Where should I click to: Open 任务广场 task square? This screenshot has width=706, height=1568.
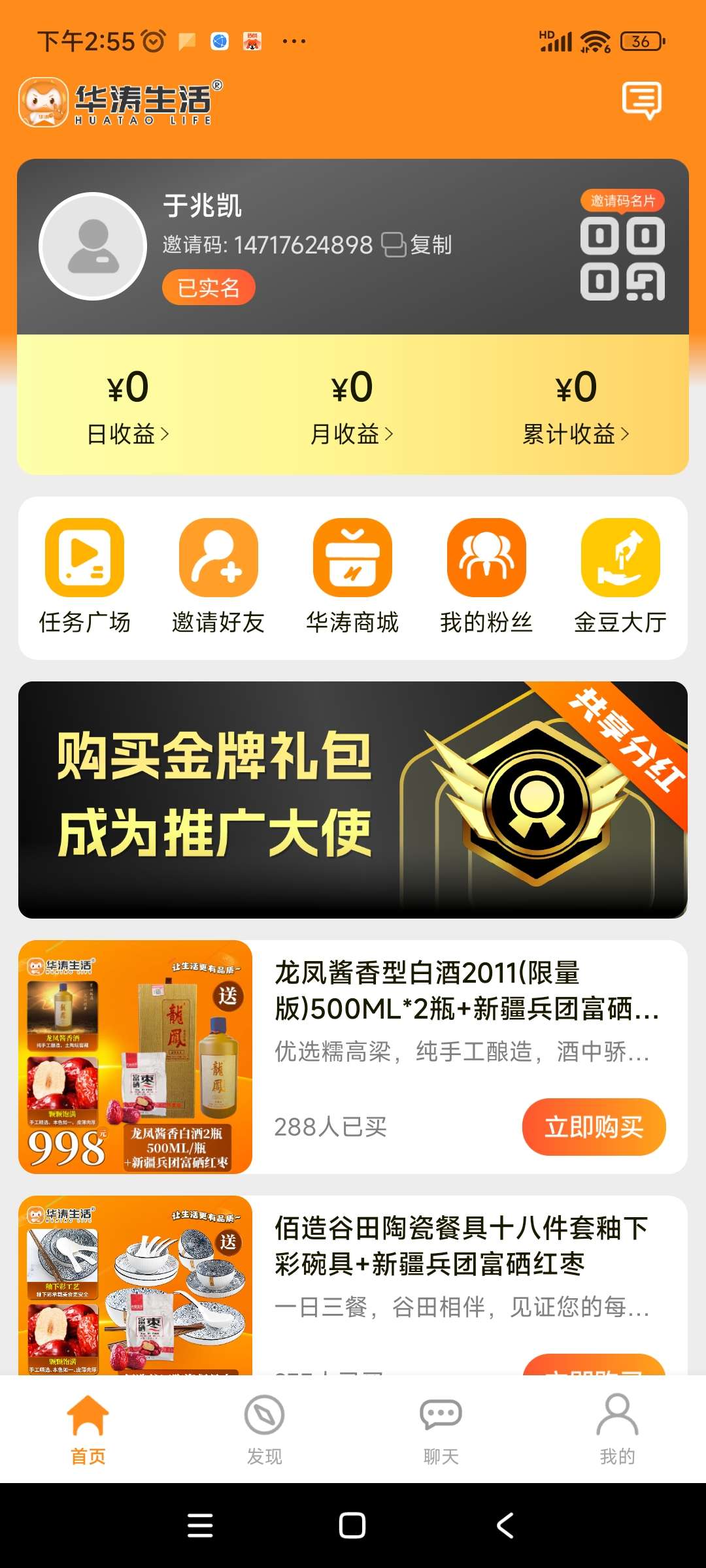[84, 575]
